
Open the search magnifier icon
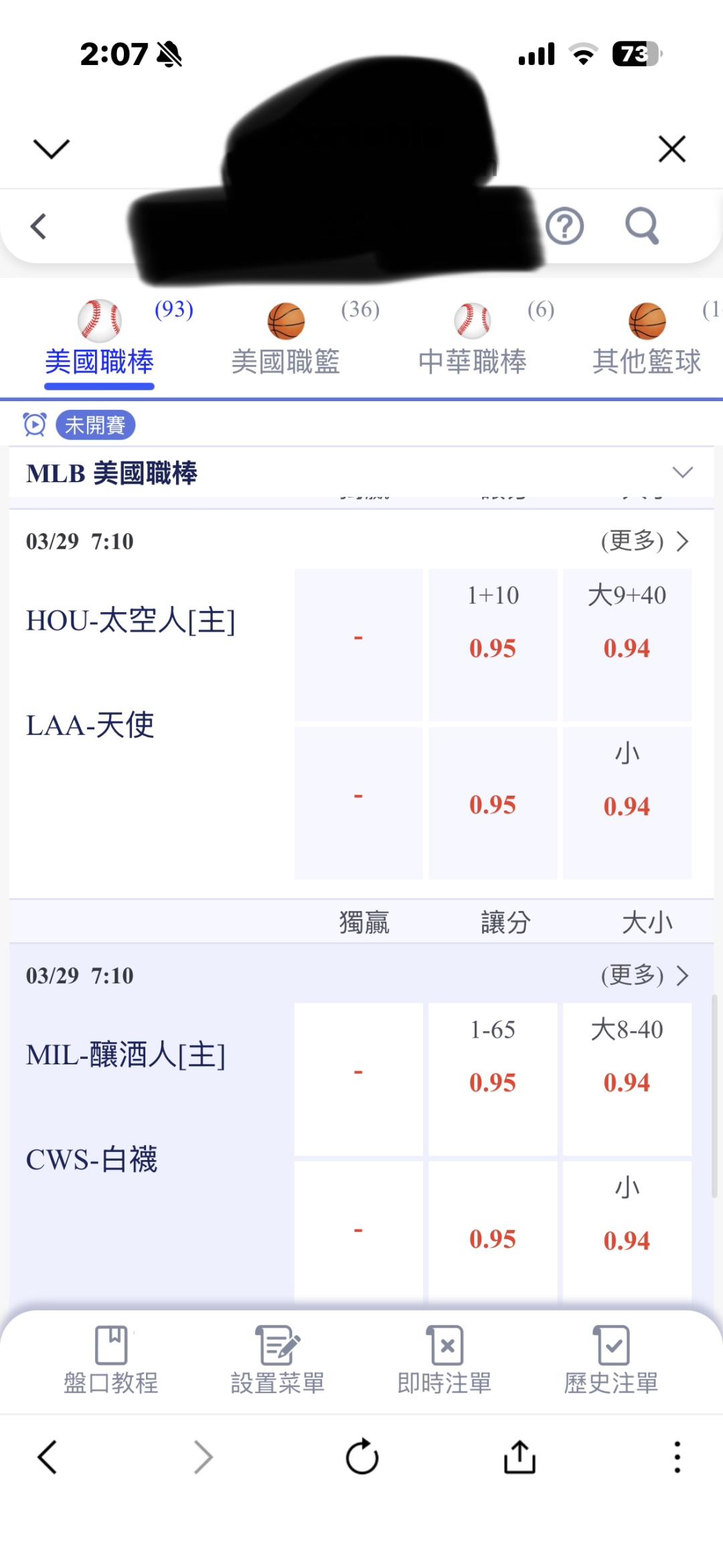(x=642, y=226)
